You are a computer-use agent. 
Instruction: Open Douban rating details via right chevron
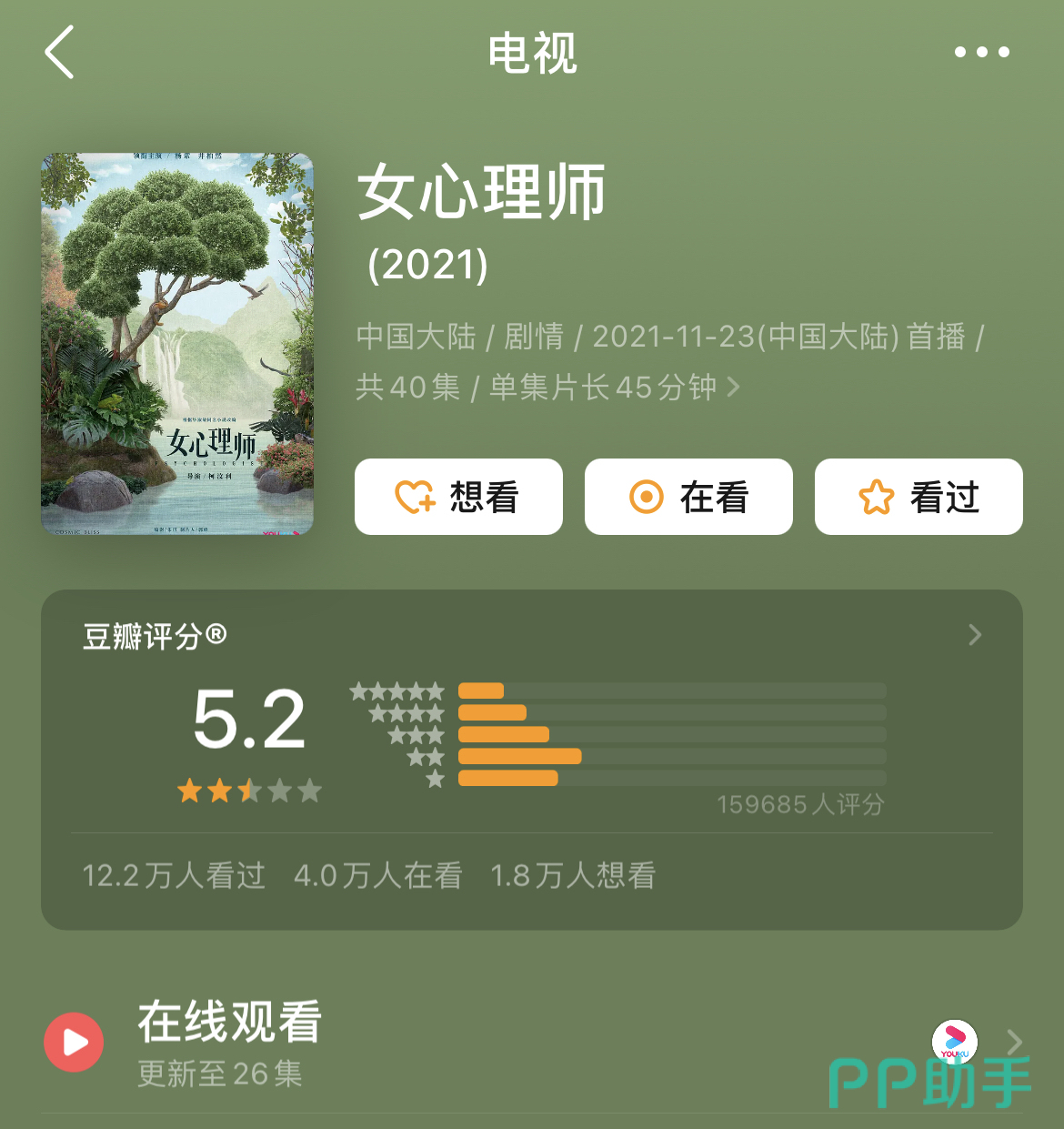tap(975, 635)
